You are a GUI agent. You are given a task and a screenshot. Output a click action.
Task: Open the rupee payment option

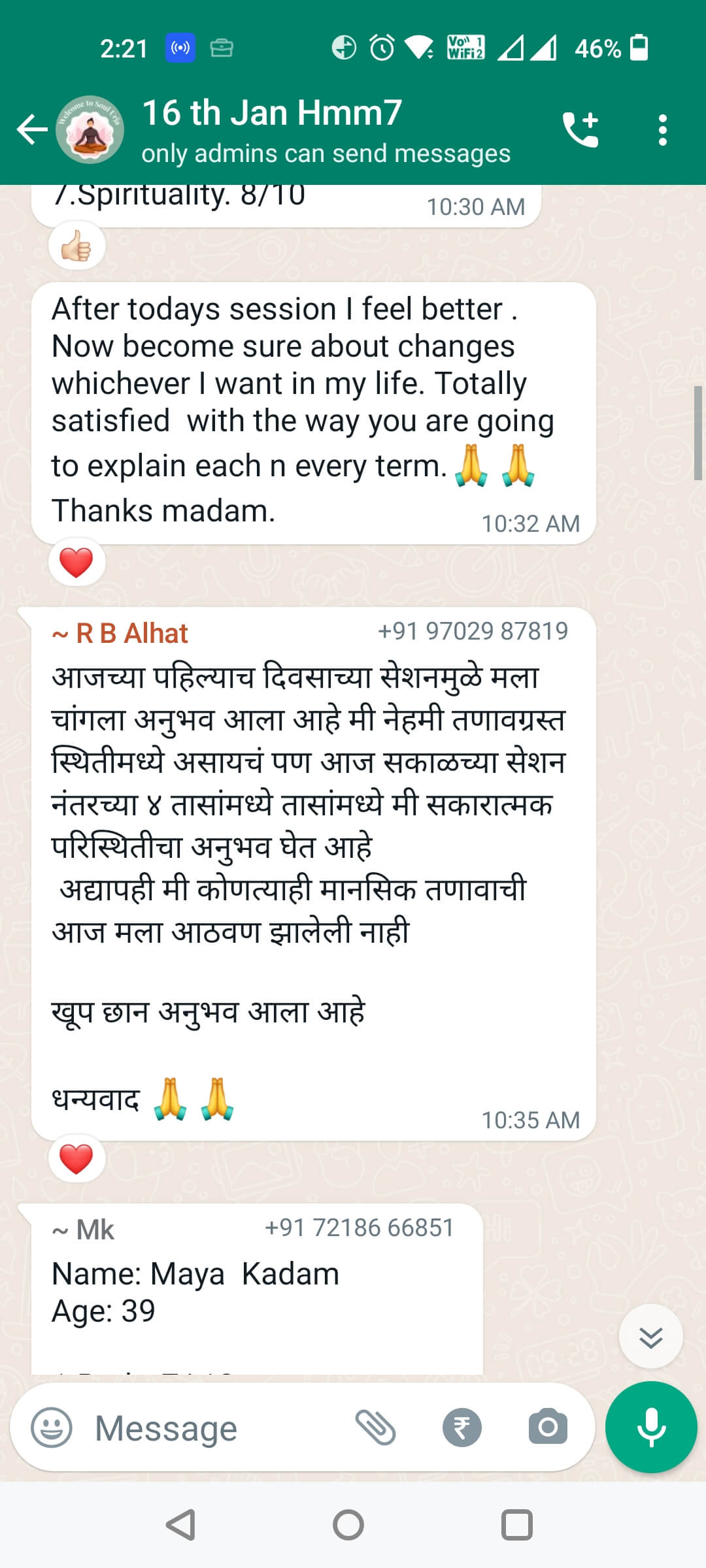(x=462, y=1428)
